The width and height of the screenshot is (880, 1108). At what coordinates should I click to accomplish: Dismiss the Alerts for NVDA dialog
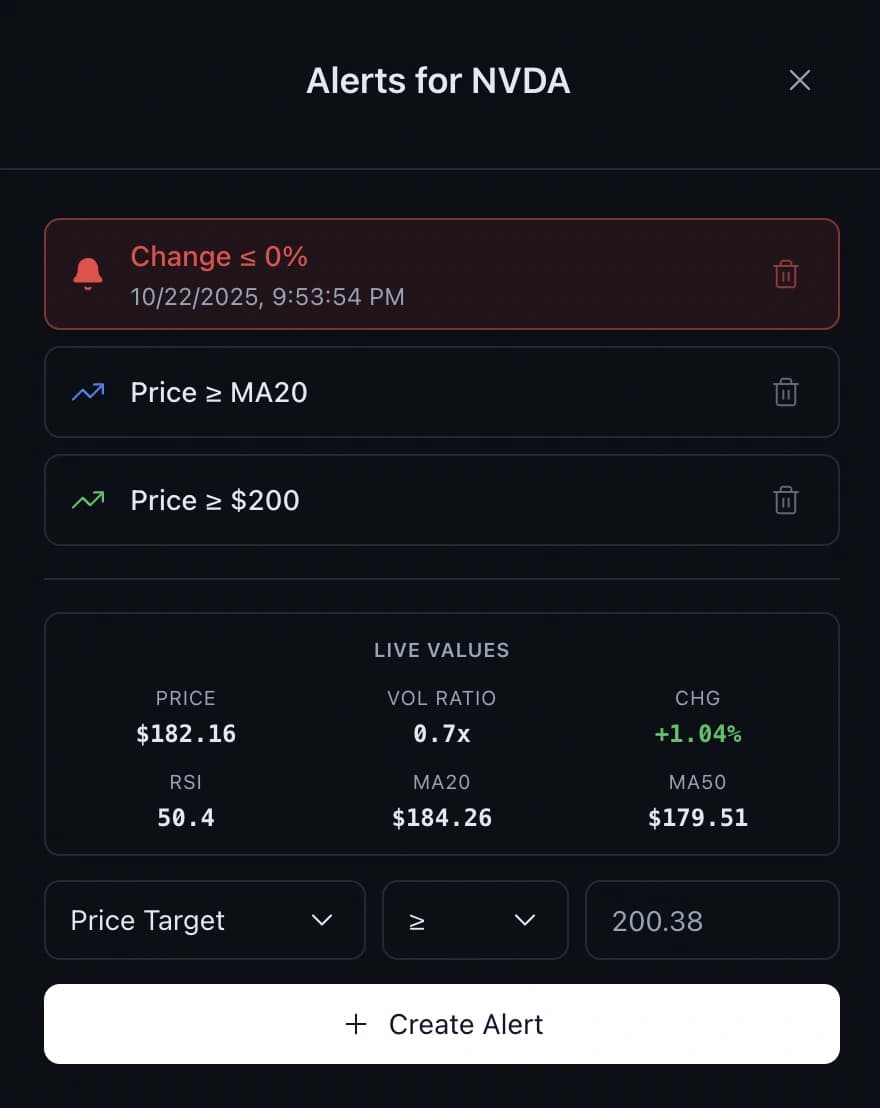pos(799,80)
